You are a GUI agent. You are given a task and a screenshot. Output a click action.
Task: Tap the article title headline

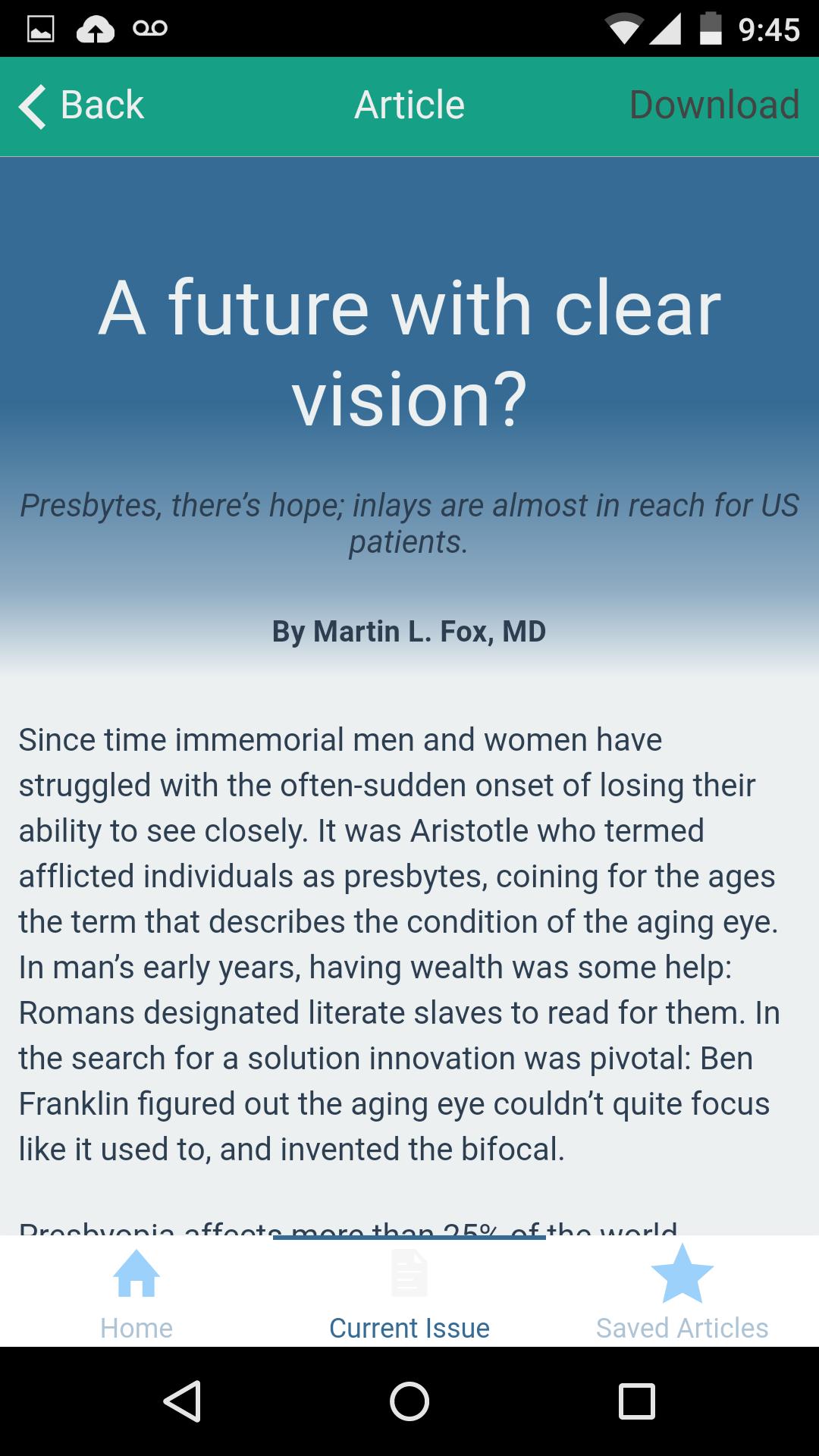pyautogui.click(x=409, y=349)
